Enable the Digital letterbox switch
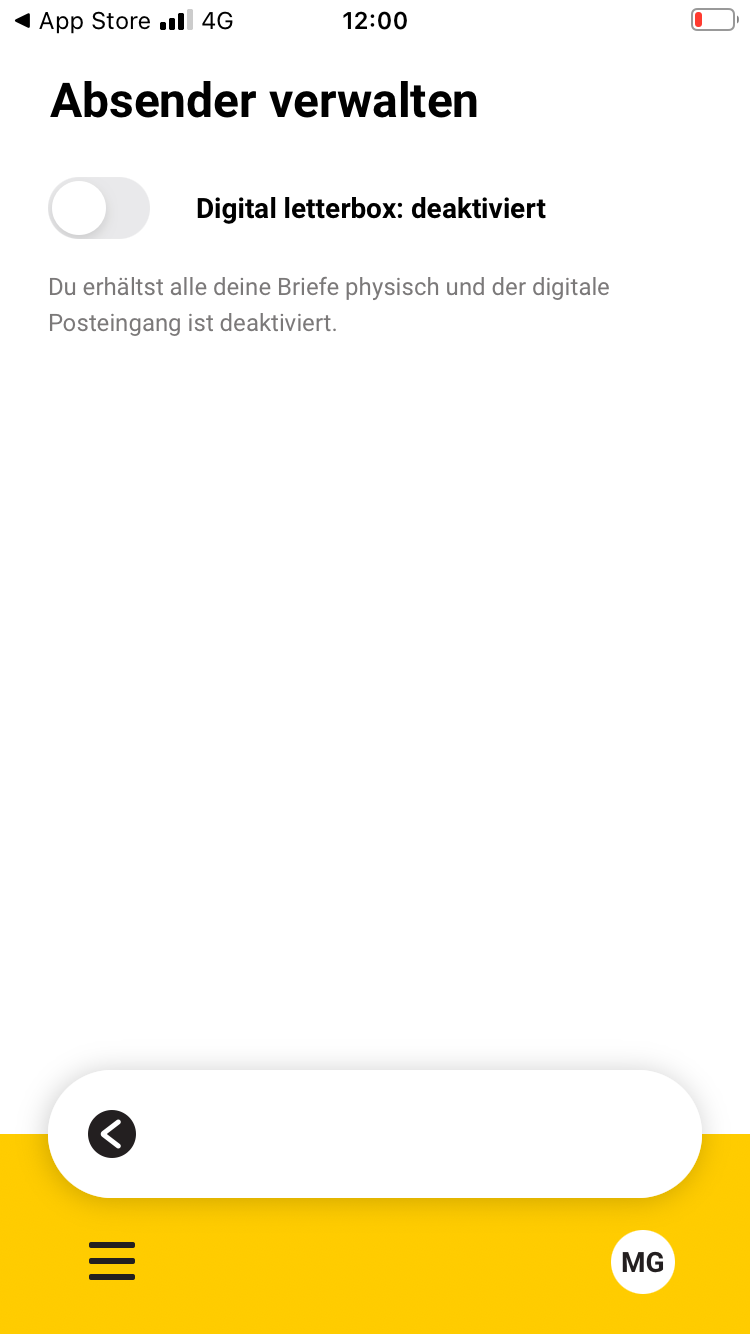The image size is (750, 1334). 99,208
